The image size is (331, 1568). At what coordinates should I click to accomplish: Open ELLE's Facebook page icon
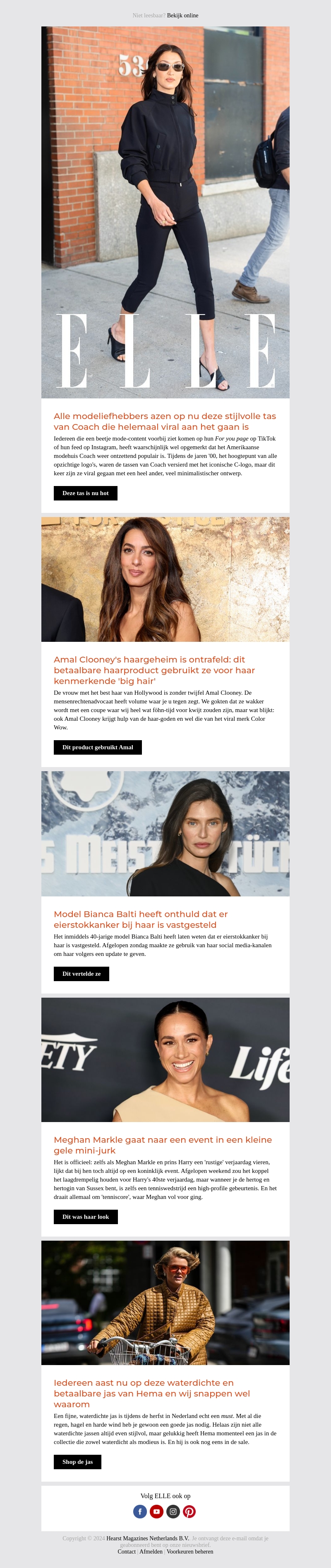pyautogui.click(x=140, y=1511)
